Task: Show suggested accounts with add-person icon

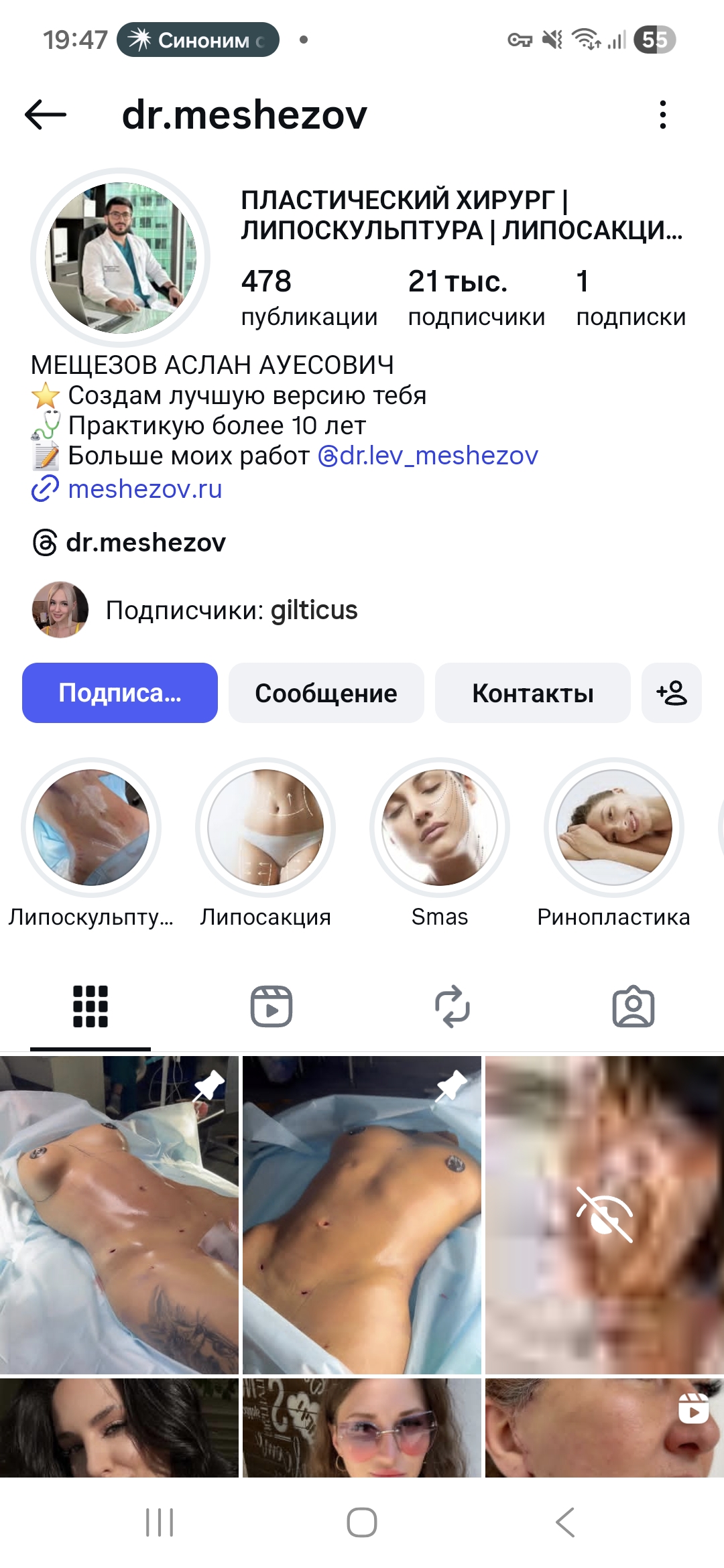Action: point(671,693)
